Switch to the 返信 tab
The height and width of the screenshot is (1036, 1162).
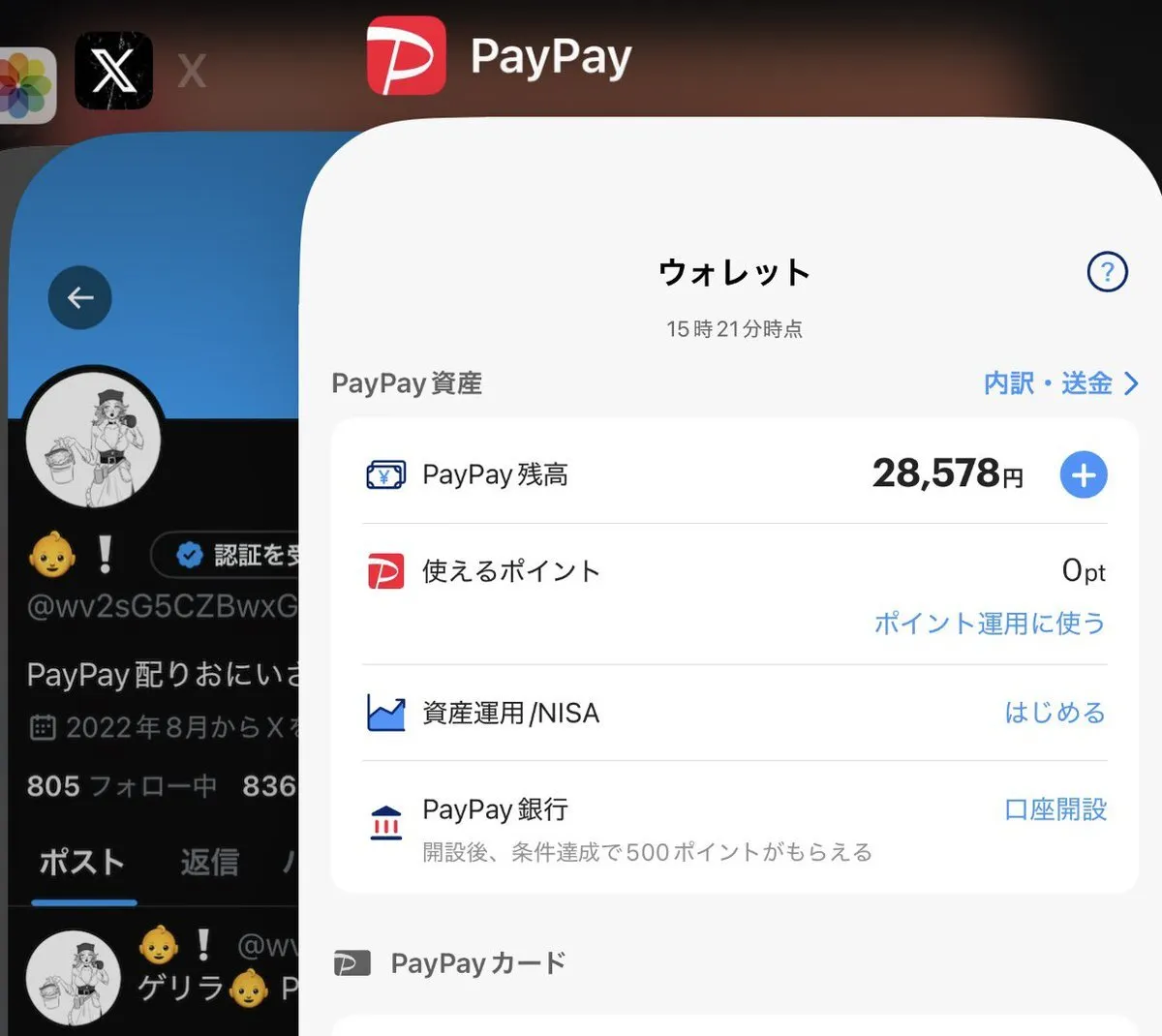click(x=209, y=862)
